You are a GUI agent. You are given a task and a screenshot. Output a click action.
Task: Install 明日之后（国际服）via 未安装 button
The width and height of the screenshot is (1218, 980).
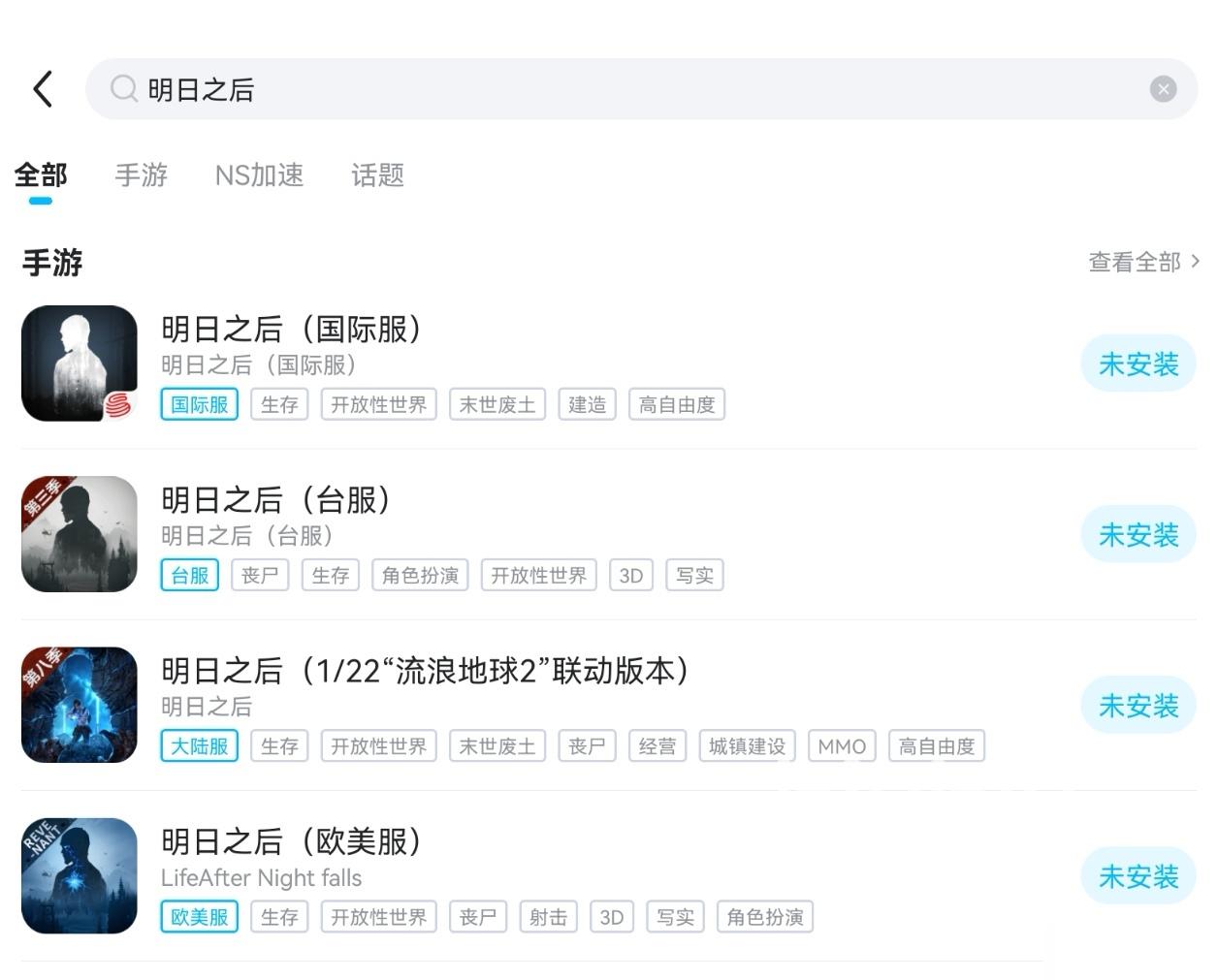click(x=1138, y=364)
